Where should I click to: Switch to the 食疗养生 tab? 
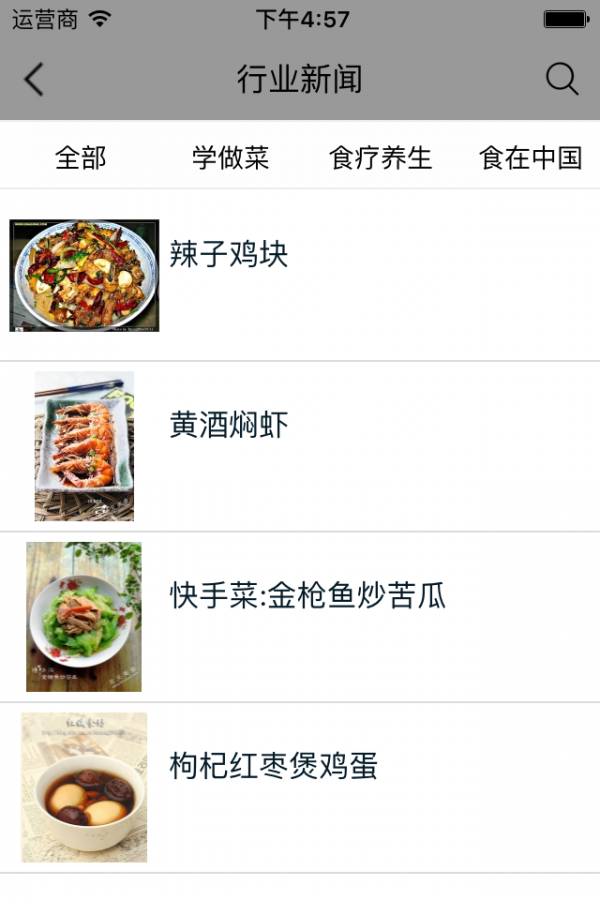[x=381, y=157]
